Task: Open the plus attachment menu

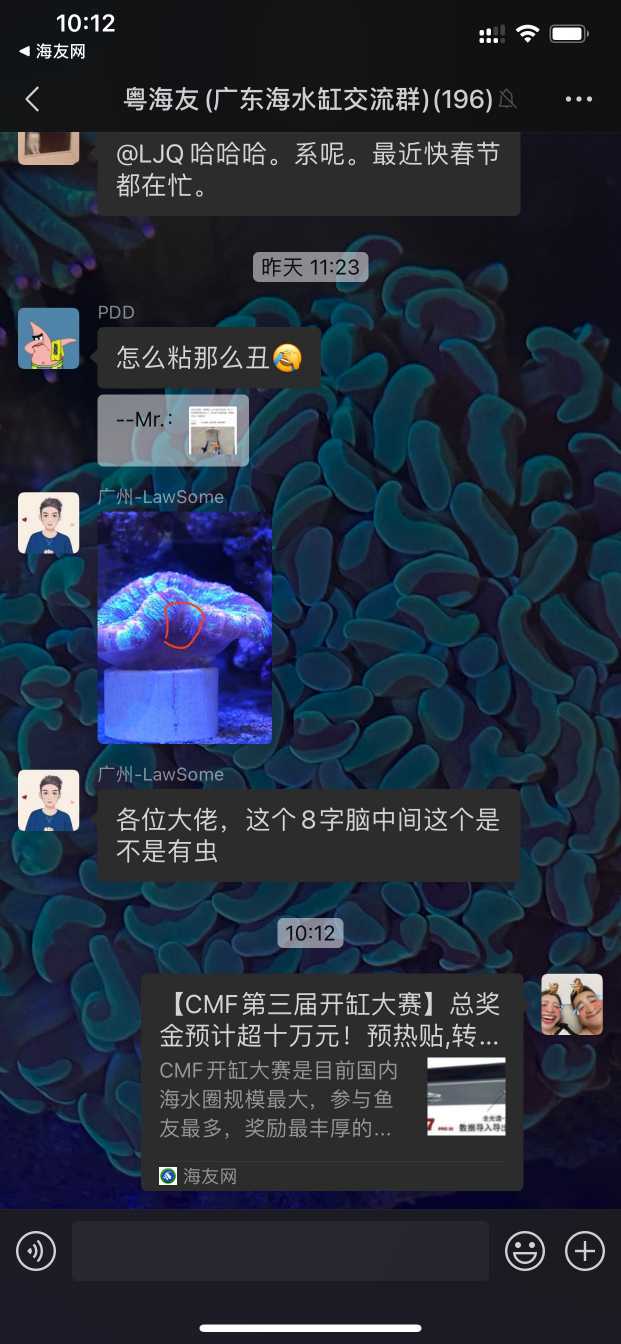Action: 585,1251
